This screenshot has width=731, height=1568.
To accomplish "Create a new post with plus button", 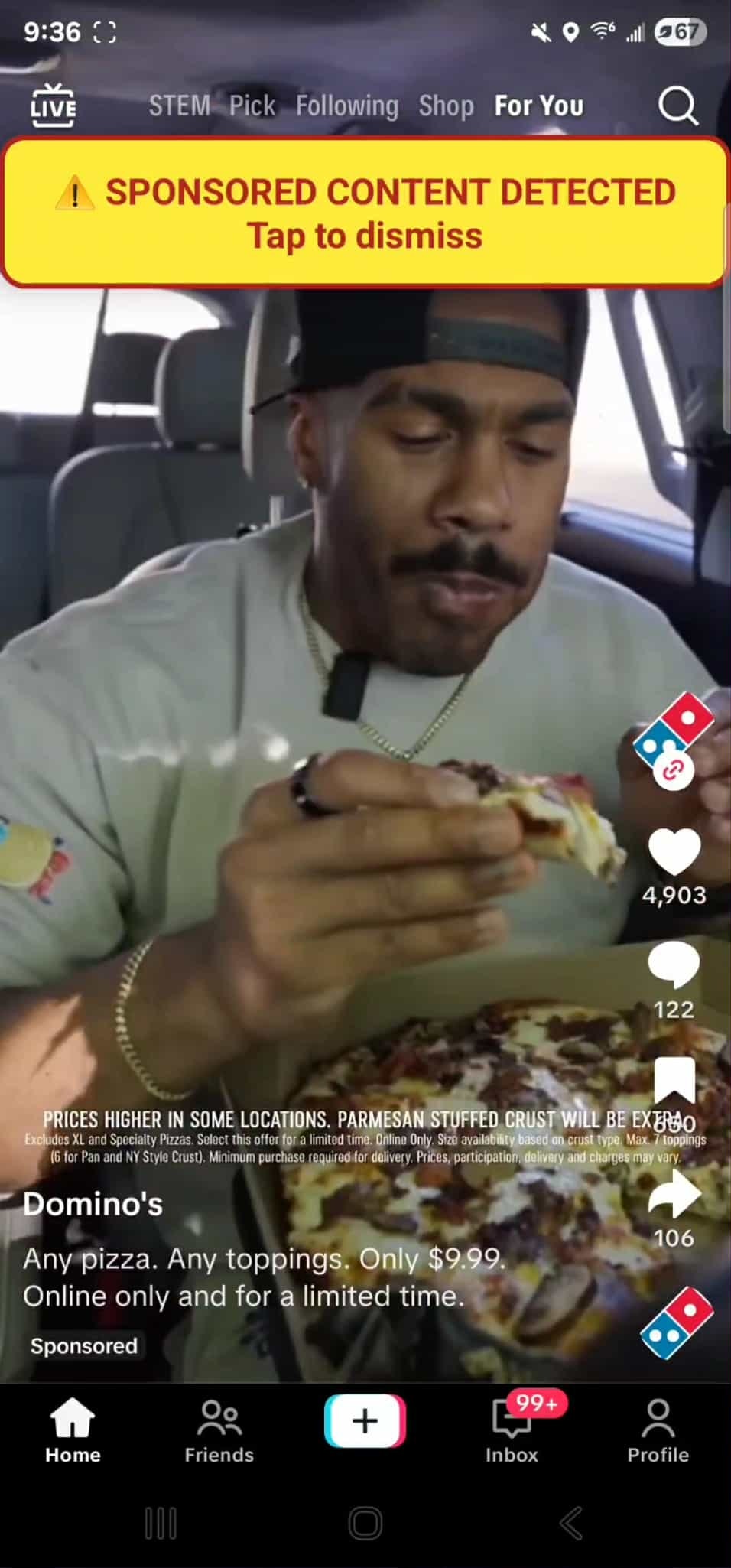I will 365,1420.
